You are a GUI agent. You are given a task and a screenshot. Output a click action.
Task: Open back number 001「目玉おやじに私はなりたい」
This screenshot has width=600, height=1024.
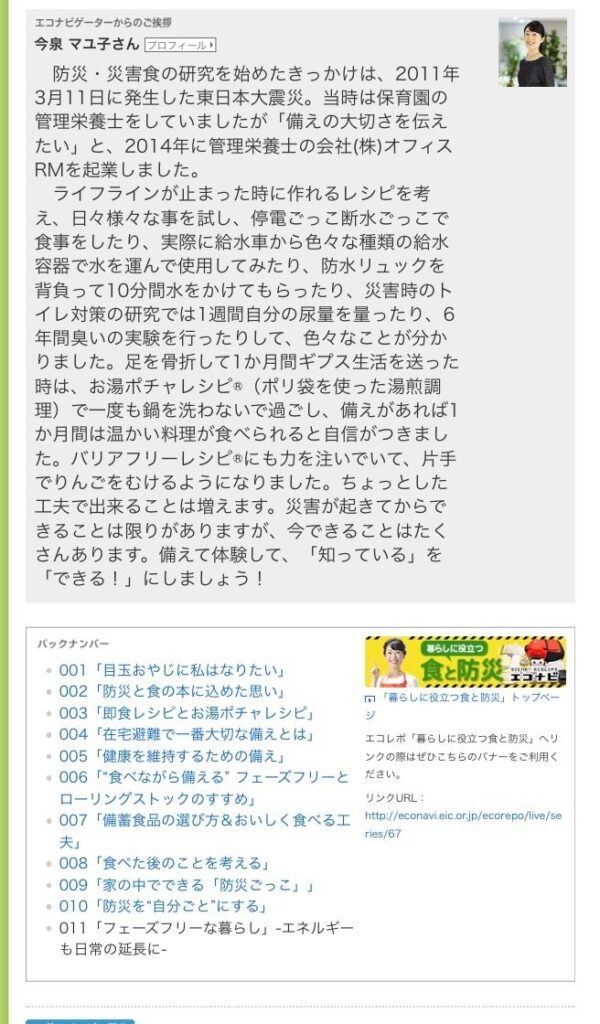(172, 670)
